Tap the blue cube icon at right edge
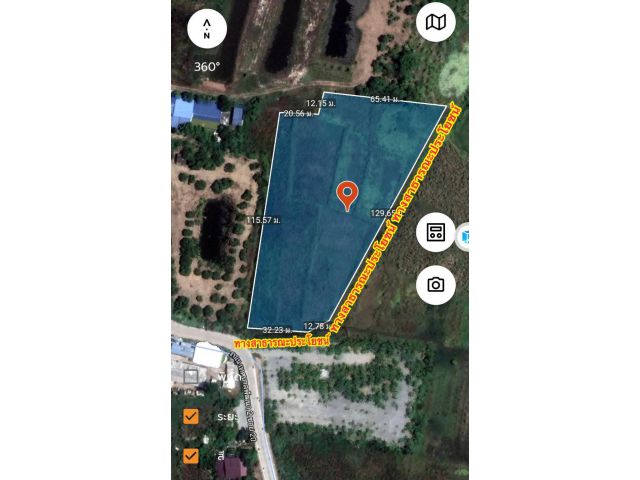Image resolution: width=640 pixels, height=480 pixels. click(x=464, y=236)
